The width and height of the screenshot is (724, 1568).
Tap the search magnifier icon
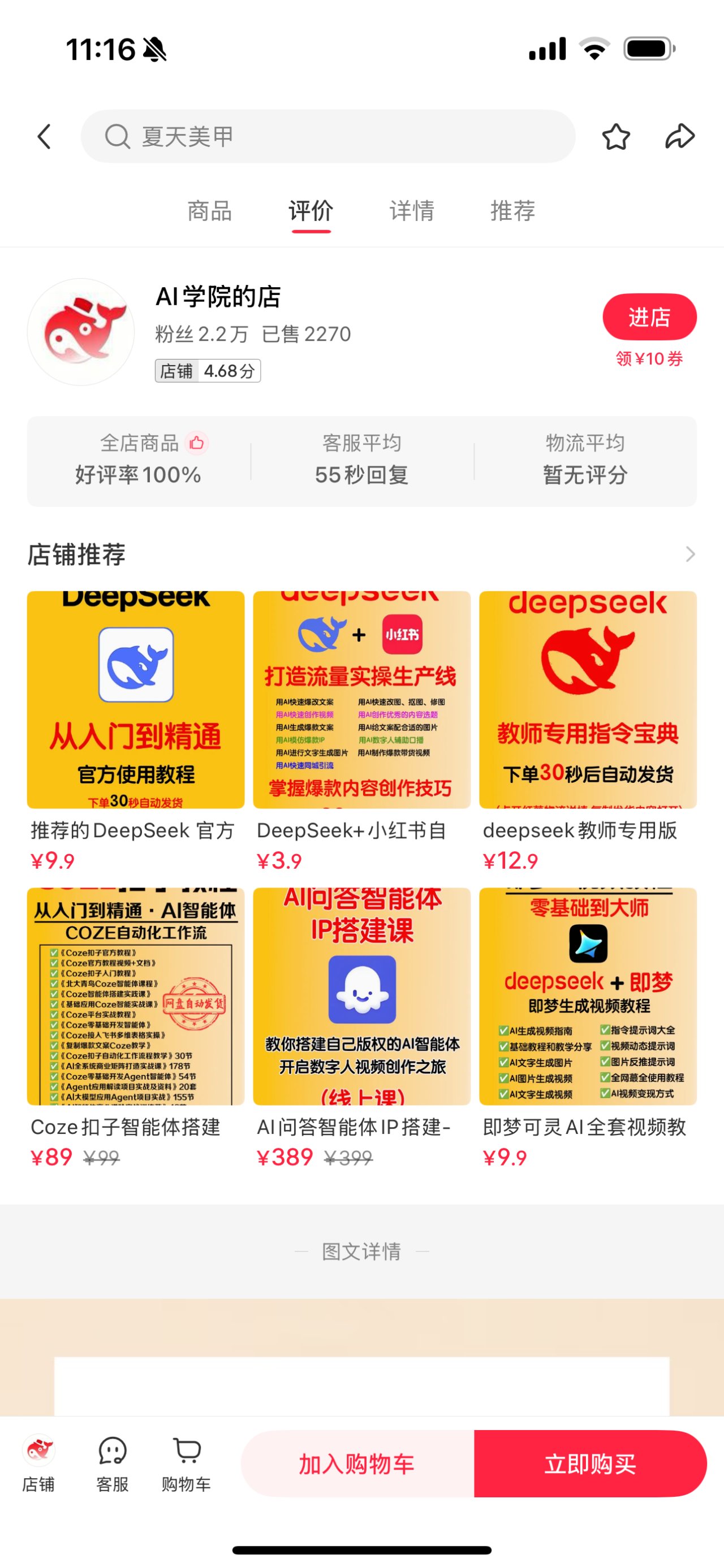(117, 135)
